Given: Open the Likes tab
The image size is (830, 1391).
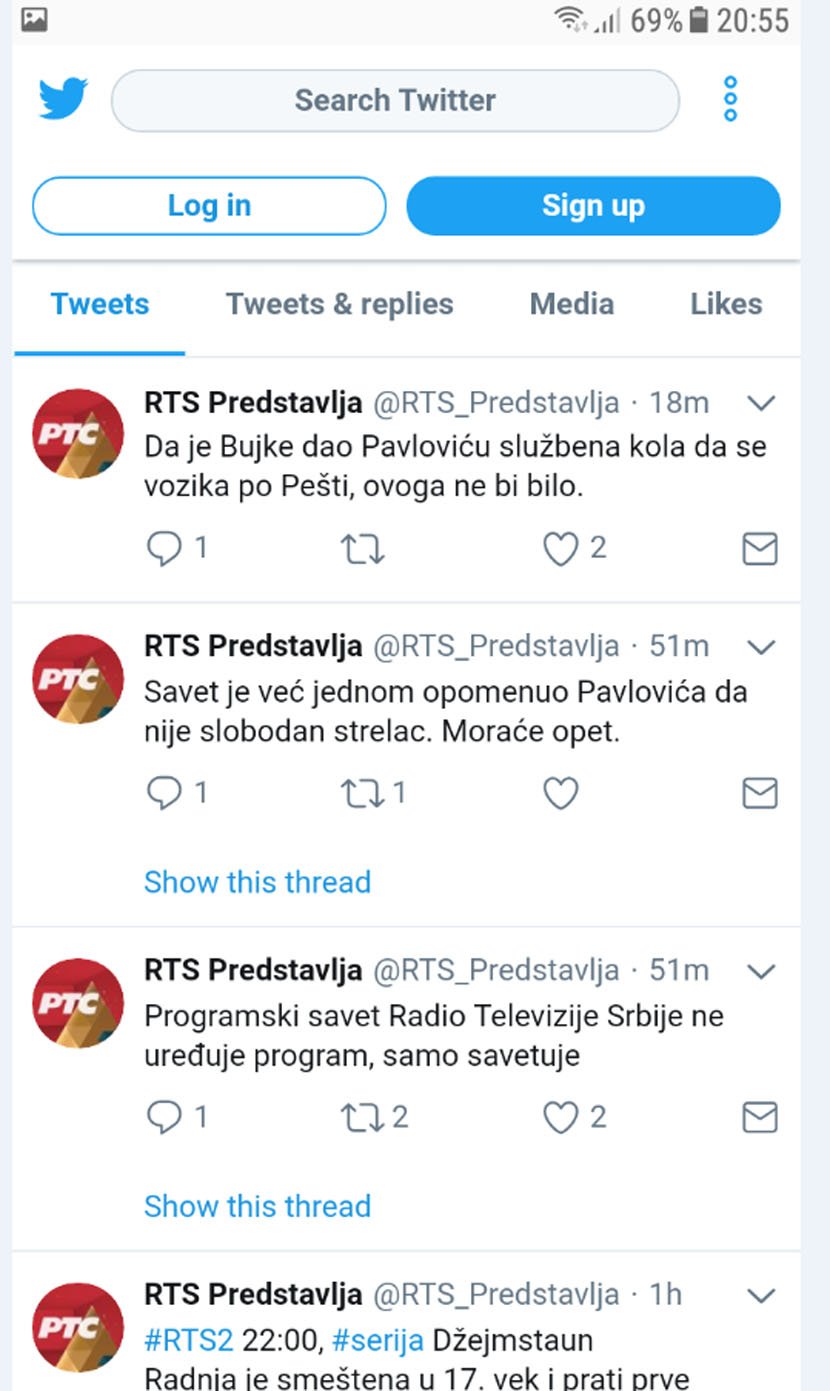Looking at the screenshot, I should tap(726, 304).
